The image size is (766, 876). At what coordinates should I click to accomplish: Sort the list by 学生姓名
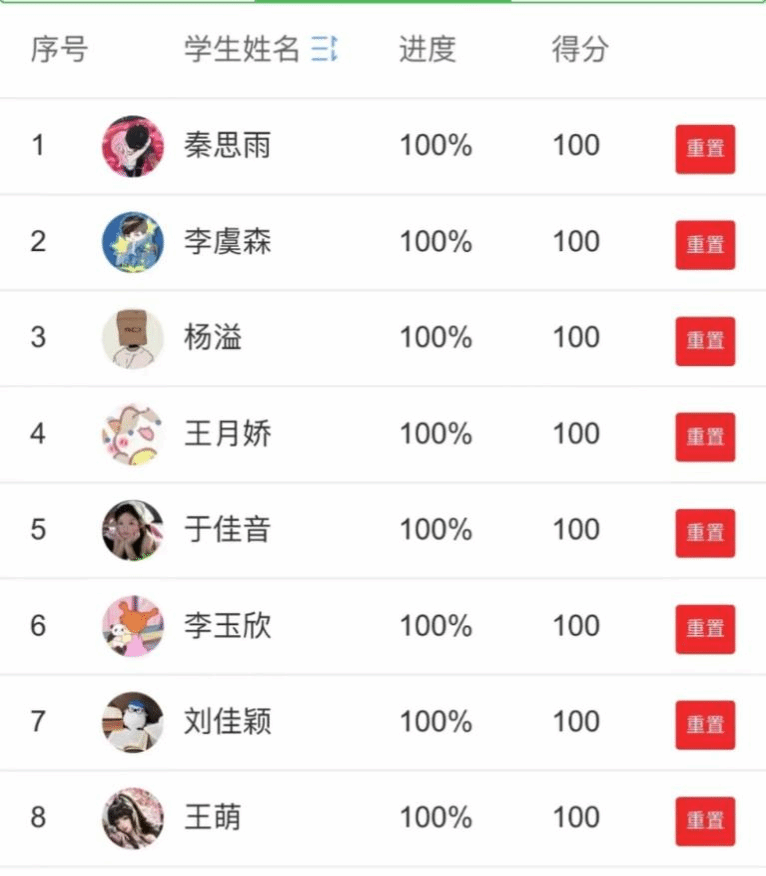coord(324,48)
